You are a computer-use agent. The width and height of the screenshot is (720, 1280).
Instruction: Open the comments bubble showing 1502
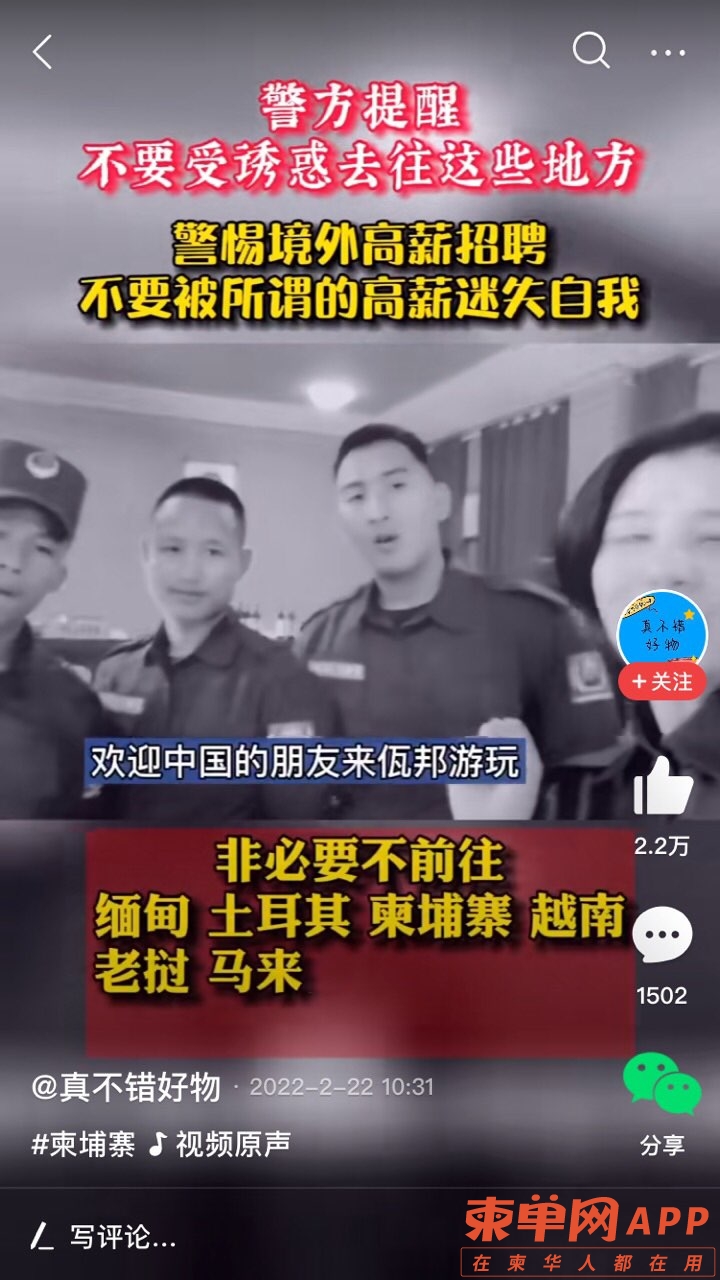662,936
